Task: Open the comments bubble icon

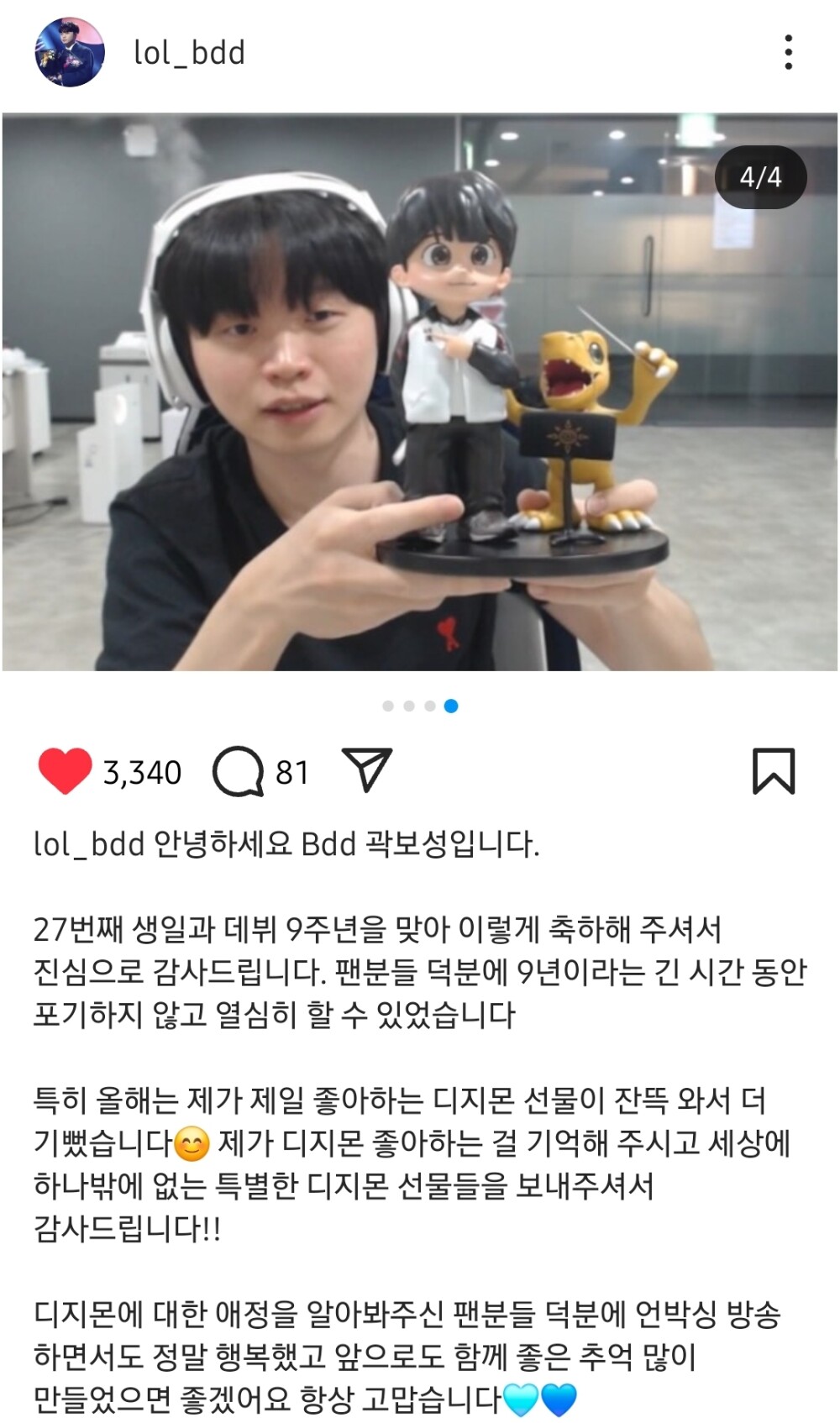Action: point(238,771)
